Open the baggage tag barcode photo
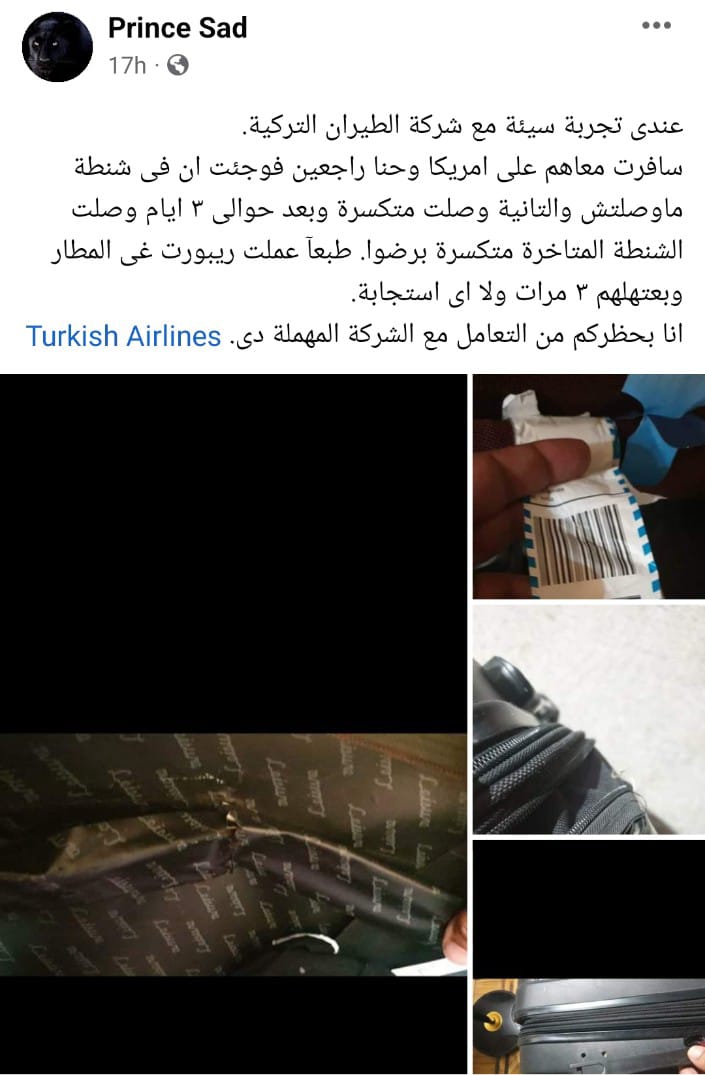 [588, 487]
